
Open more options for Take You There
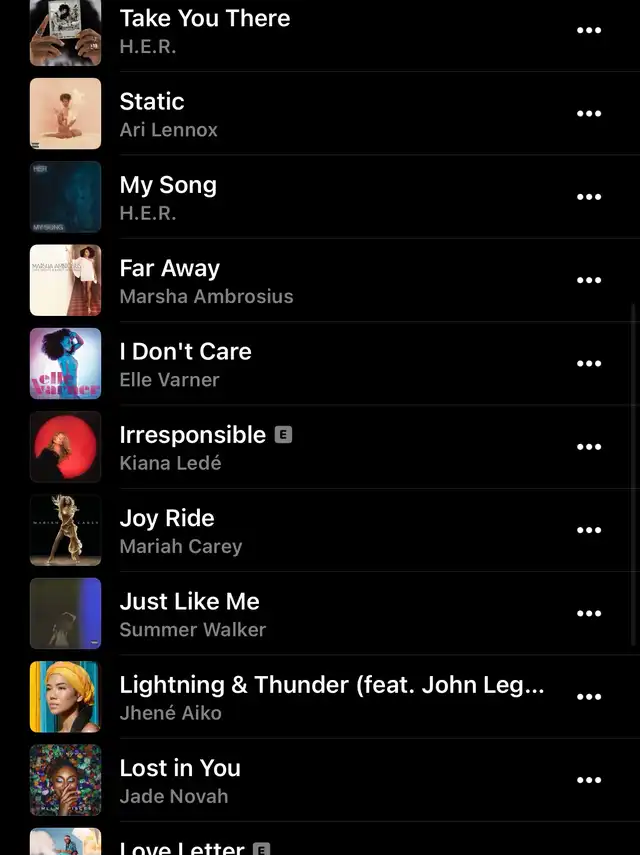(589, 30)
